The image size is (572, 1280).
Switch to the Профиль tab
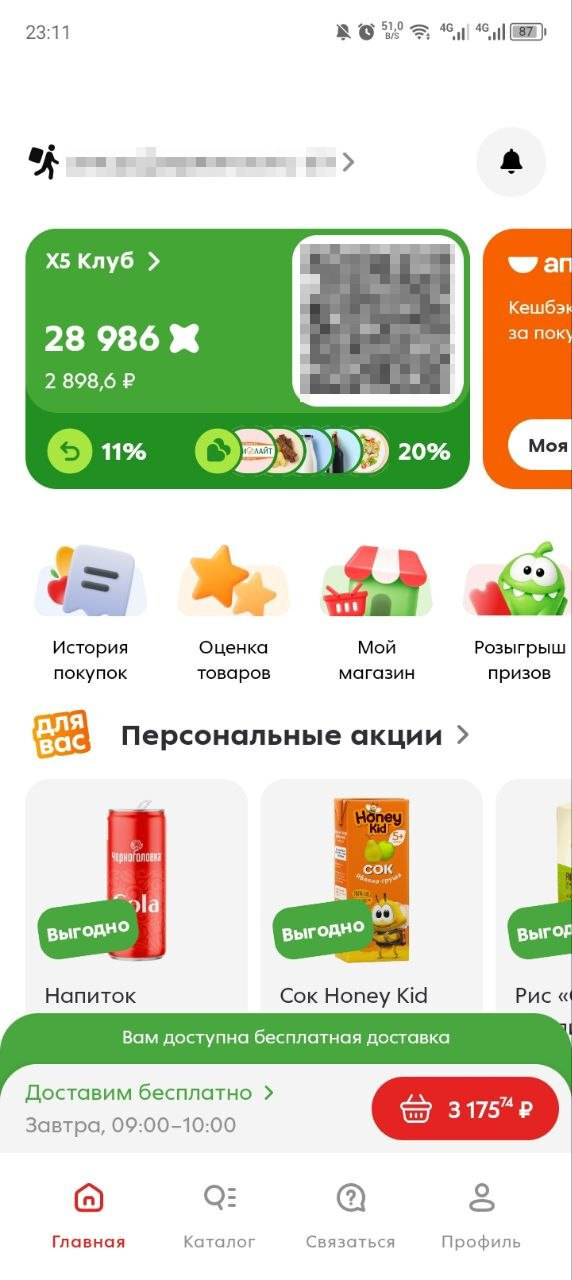pyautogui.click(x=481, y=1215)
